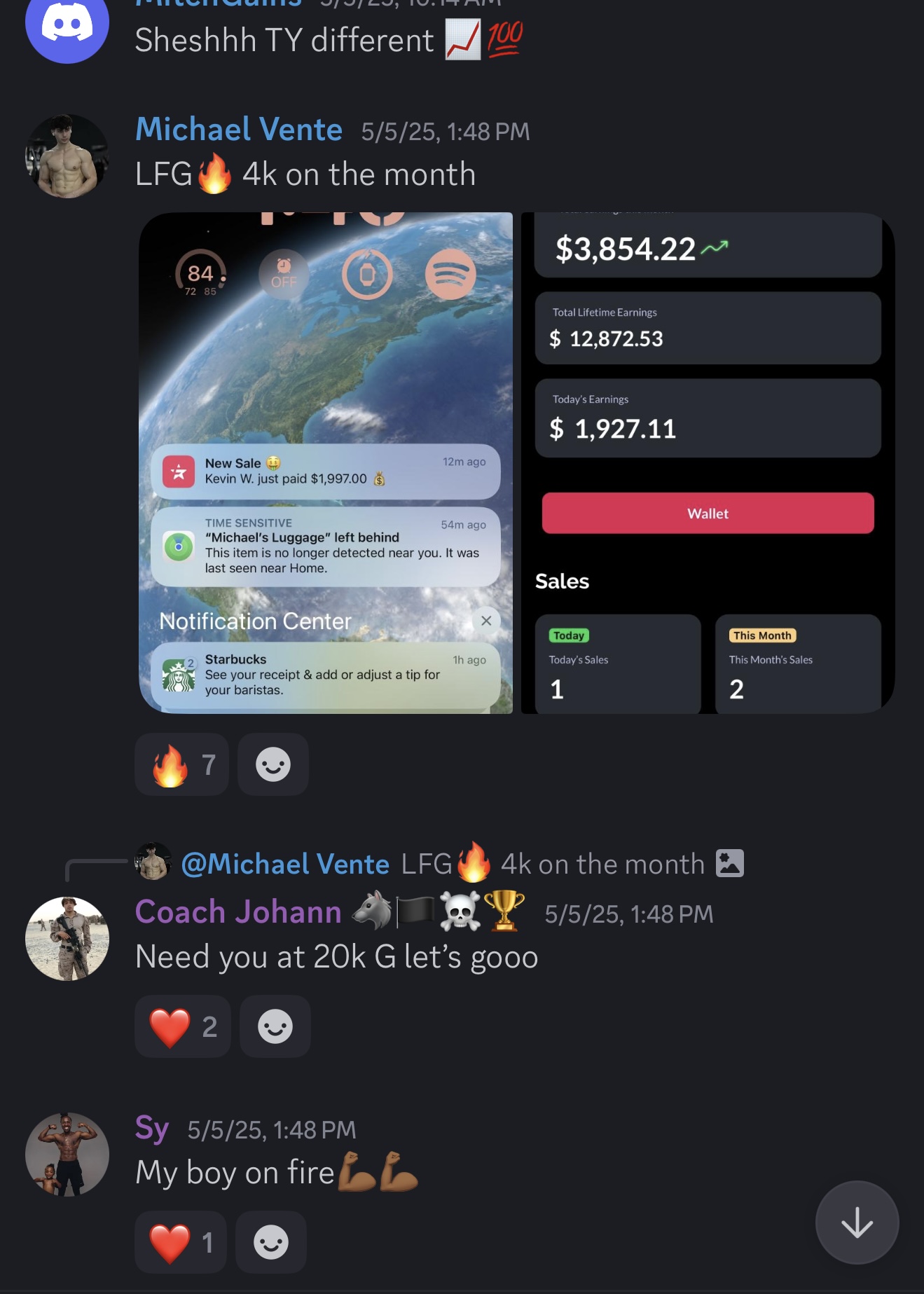Add a reaction under Coach Johann's message

click(275, 1026)
